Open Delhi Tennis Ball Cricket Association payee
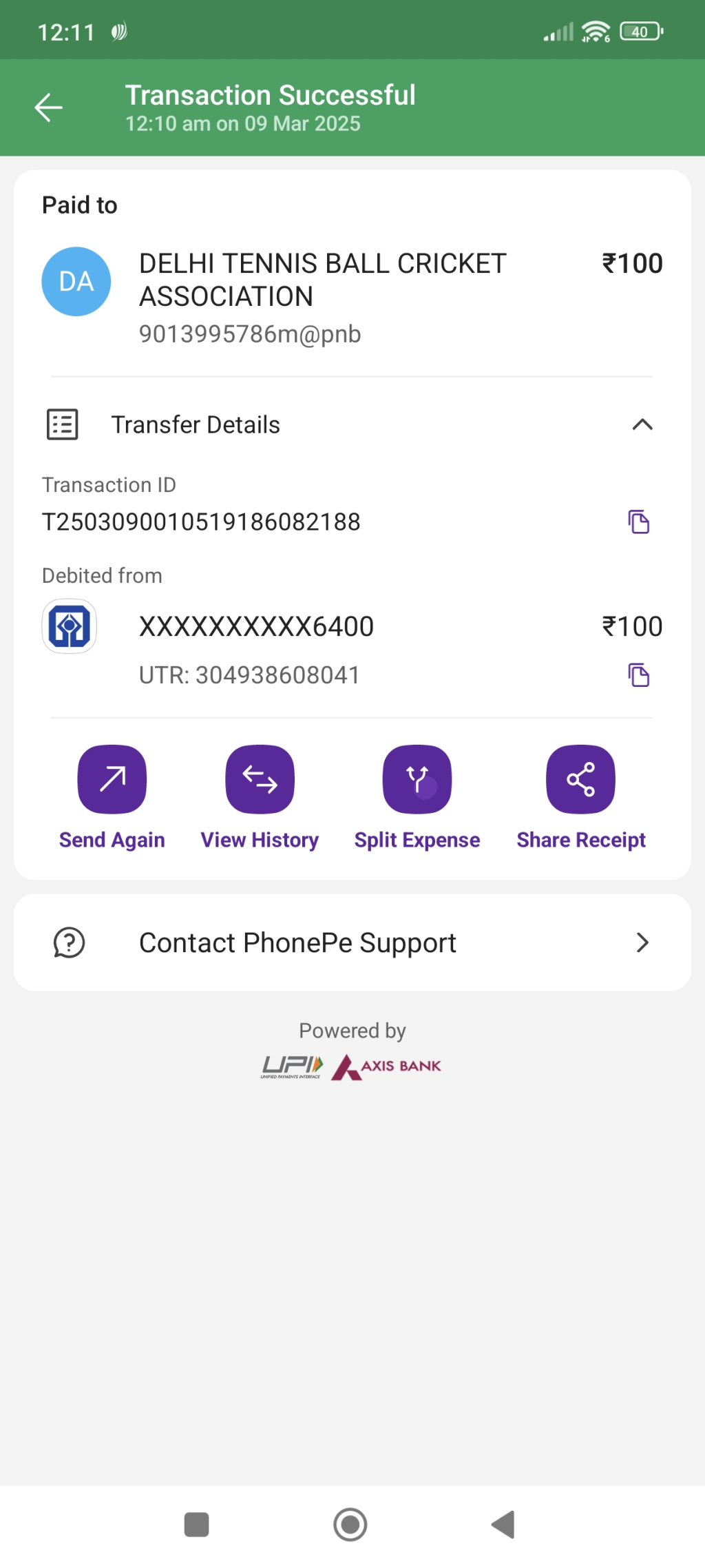 coord(322,280)
